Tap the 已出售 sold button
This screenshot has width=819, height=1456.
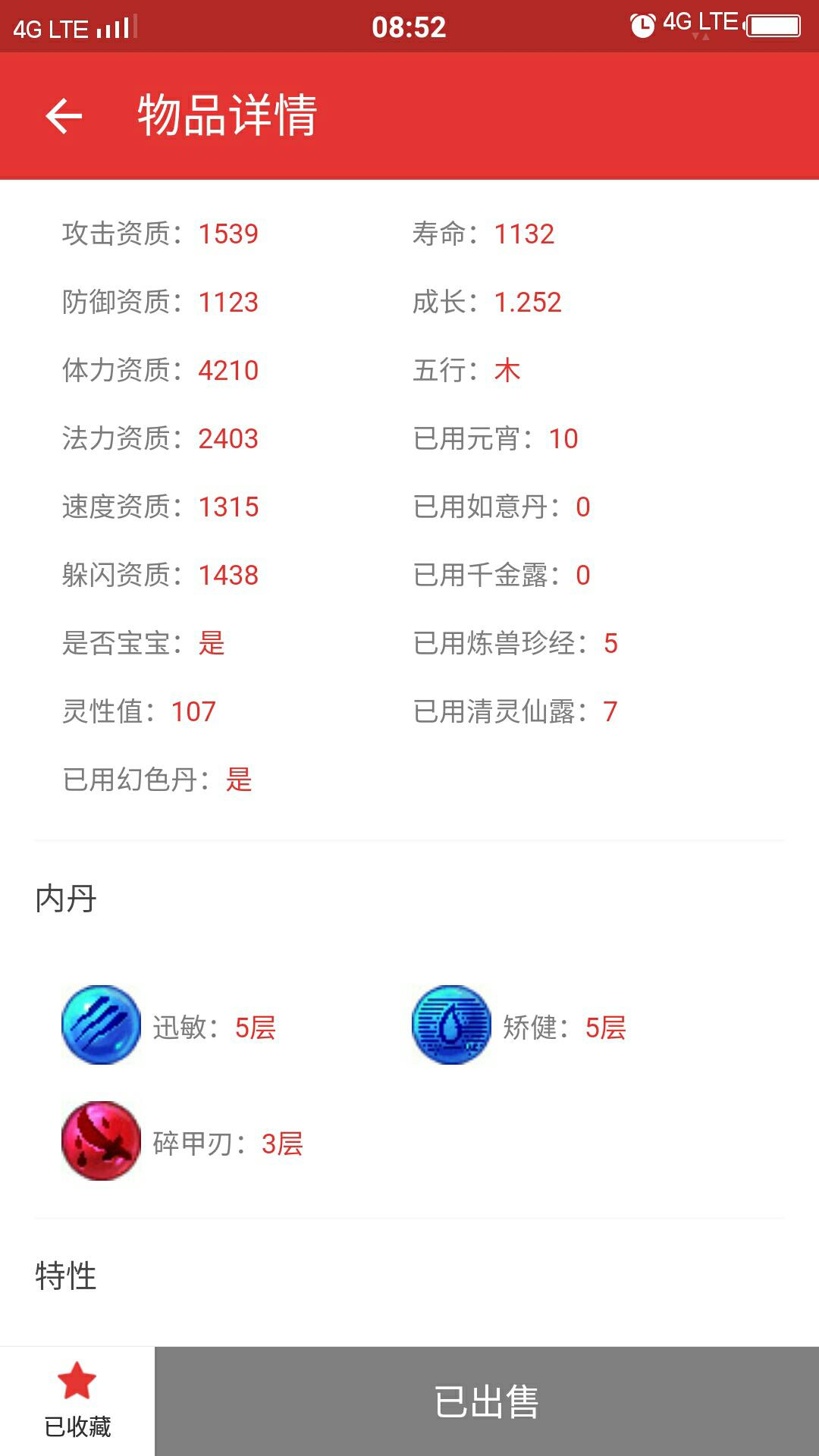point(486,1401)
